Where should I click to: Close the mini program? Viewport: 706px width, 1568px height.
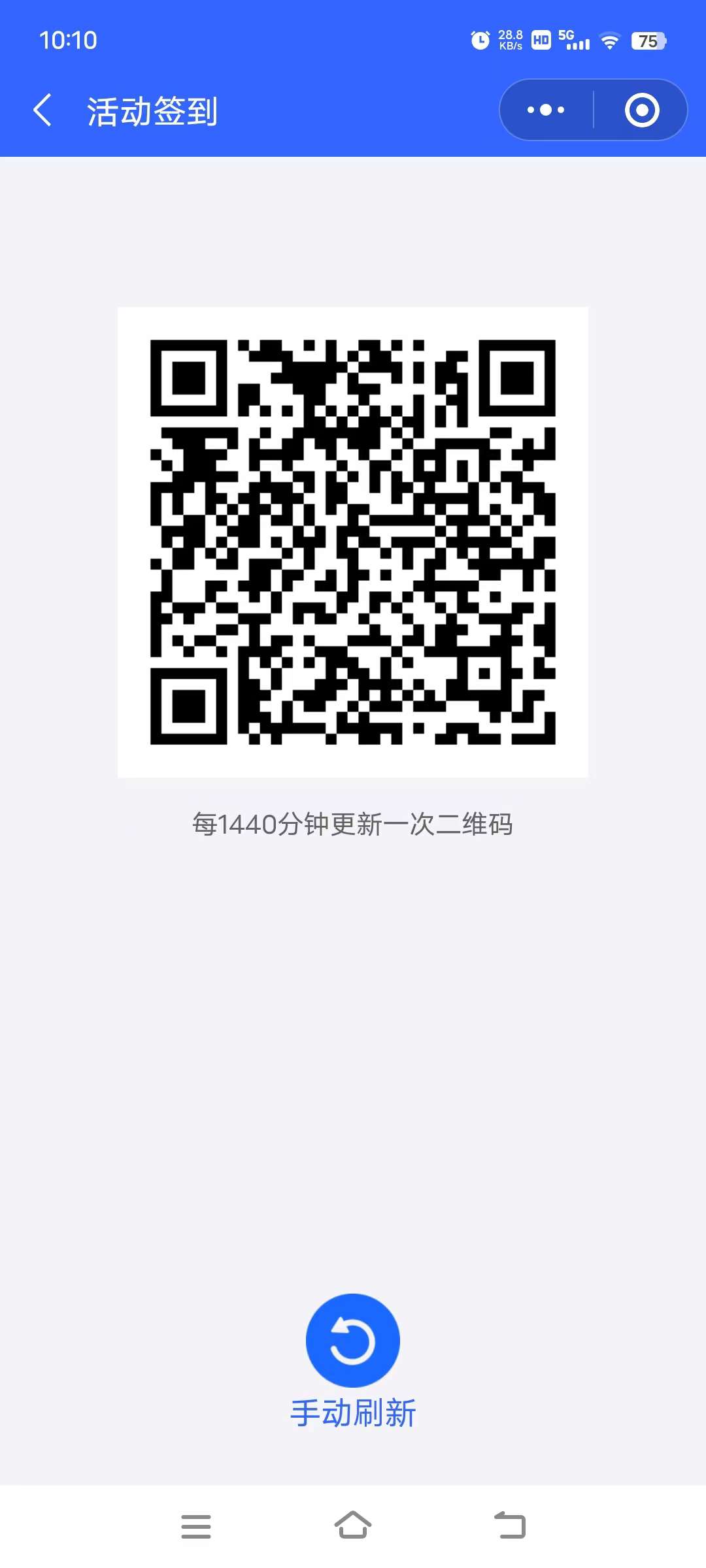(x=641, y=110)
